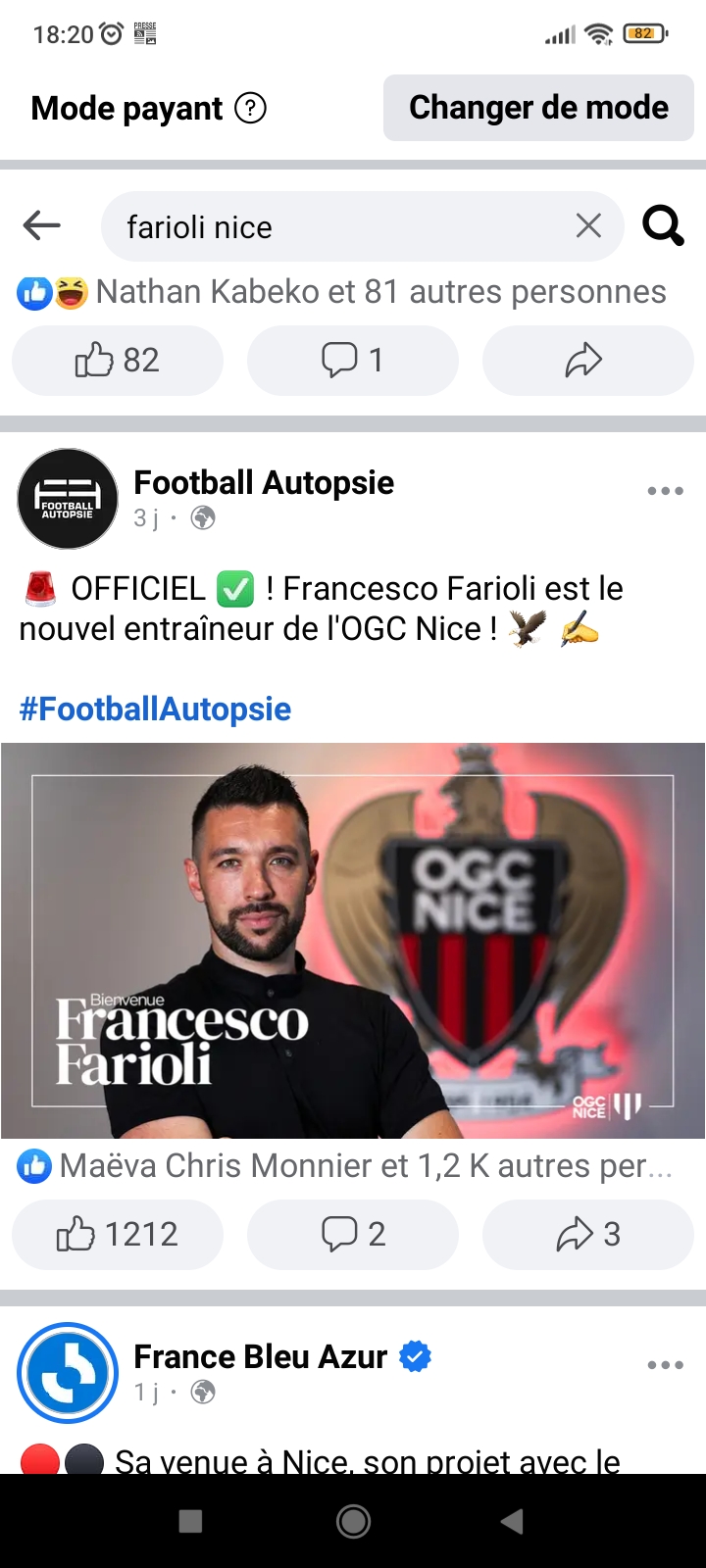Share the Football Autopsie post
Viewport: 706px width, 1568px height.
[x=586, y=1235]
